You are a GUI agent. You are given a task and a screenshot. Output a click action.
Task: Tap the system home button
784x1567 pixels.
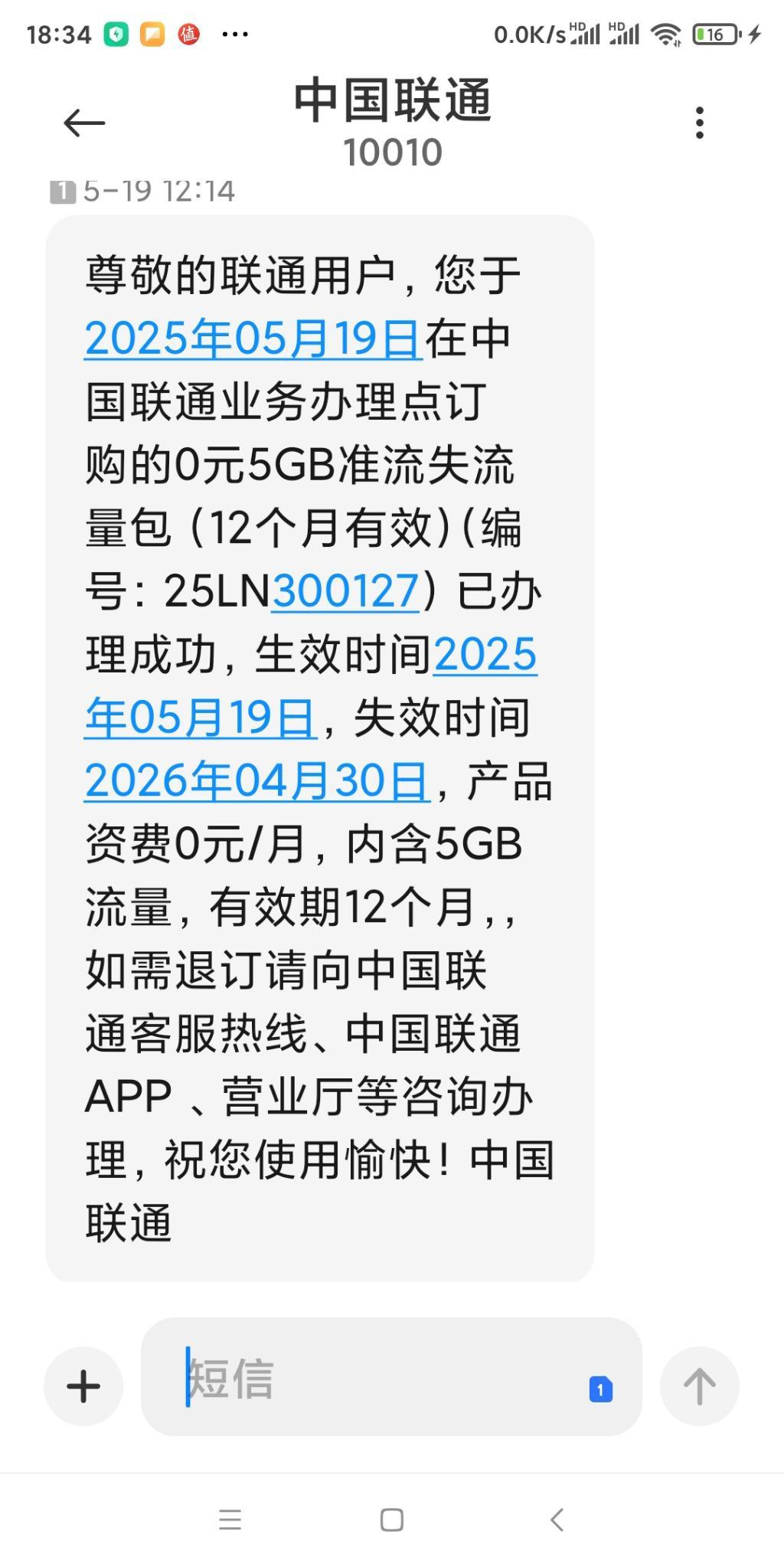392,1520
